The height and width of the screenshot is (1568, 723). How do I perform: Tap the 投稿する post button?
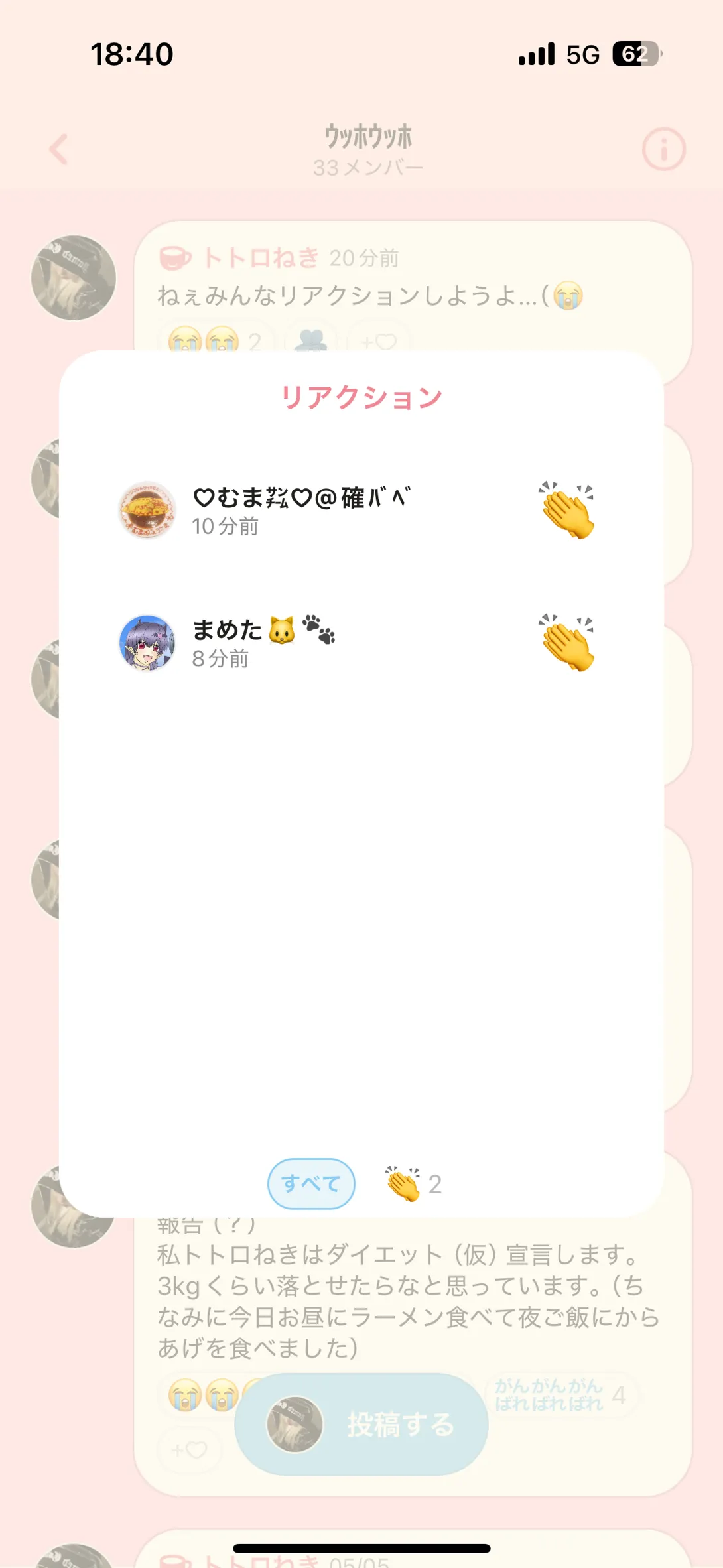point(362,1424)
